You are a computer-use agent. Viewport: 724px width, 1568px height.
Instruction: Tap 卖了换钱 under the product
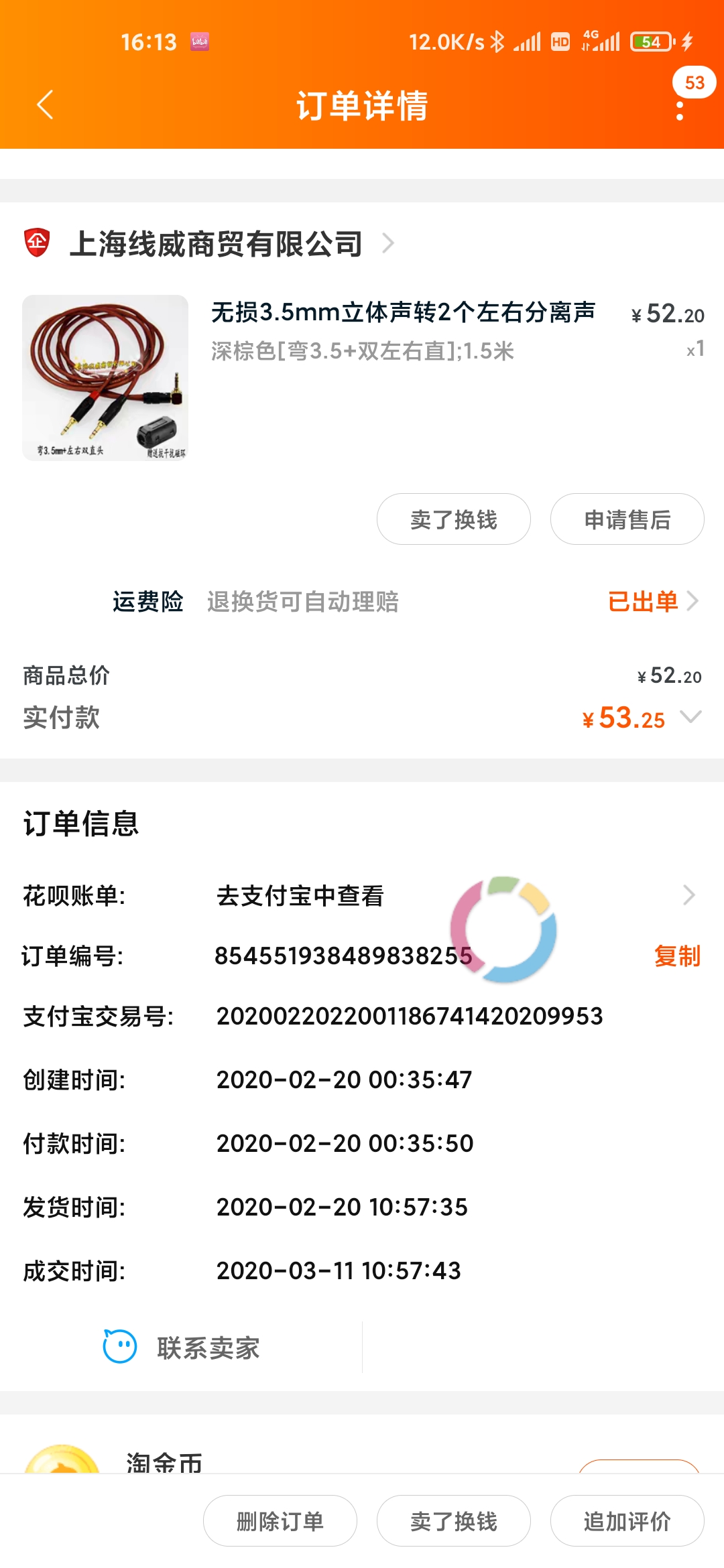pos(454,519)
